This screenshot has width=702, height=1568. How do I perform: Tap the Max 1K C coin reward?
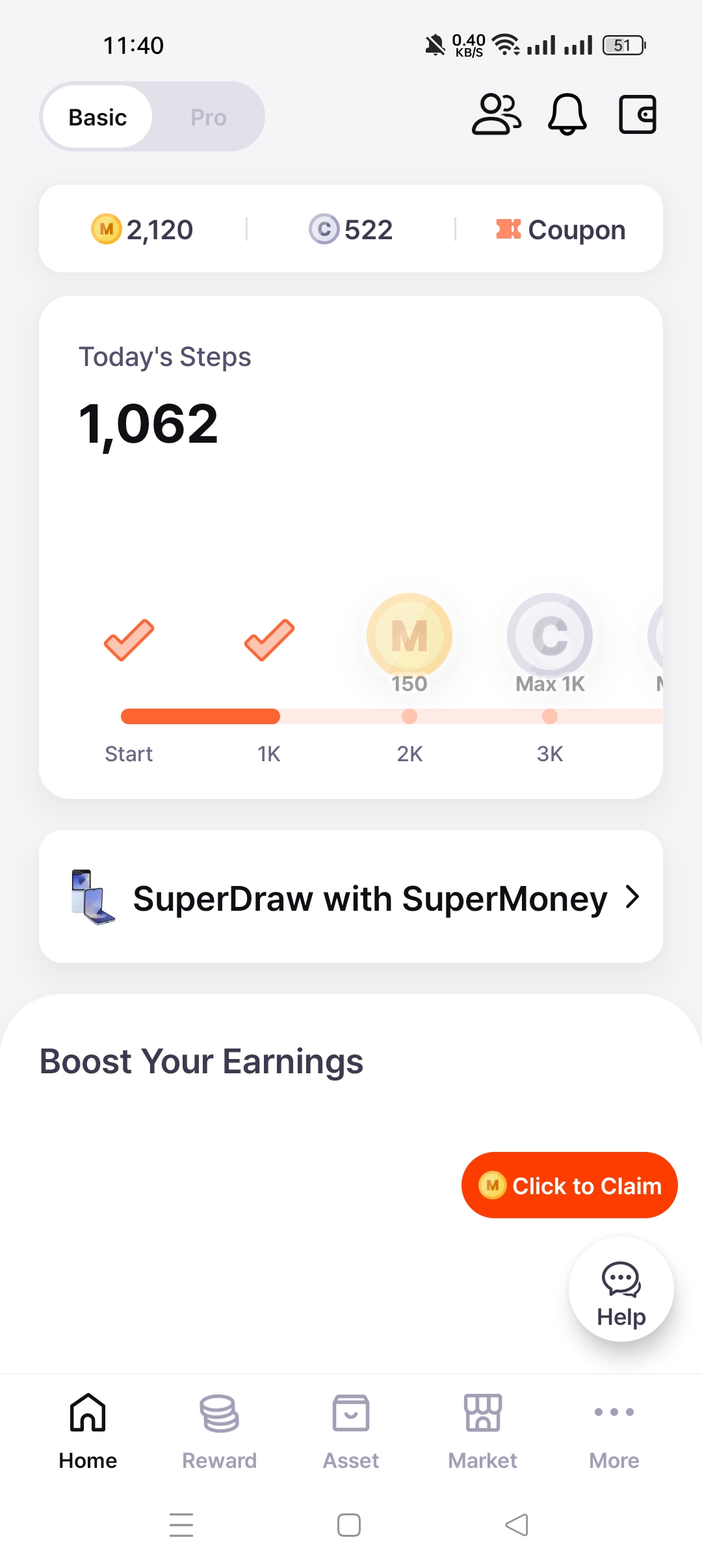(550, 637)
